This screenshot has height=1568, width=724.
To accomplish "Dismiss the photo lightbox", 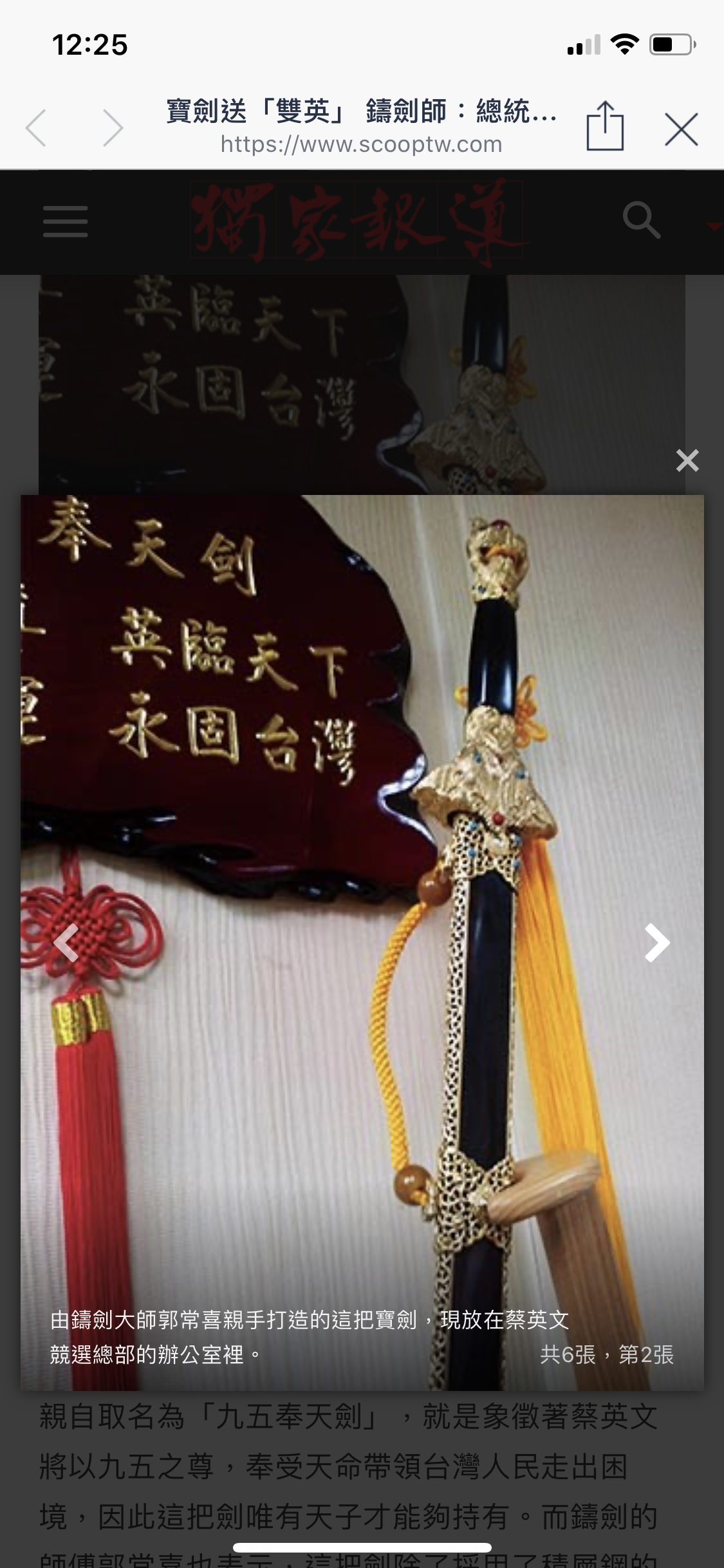I will 687,460.
